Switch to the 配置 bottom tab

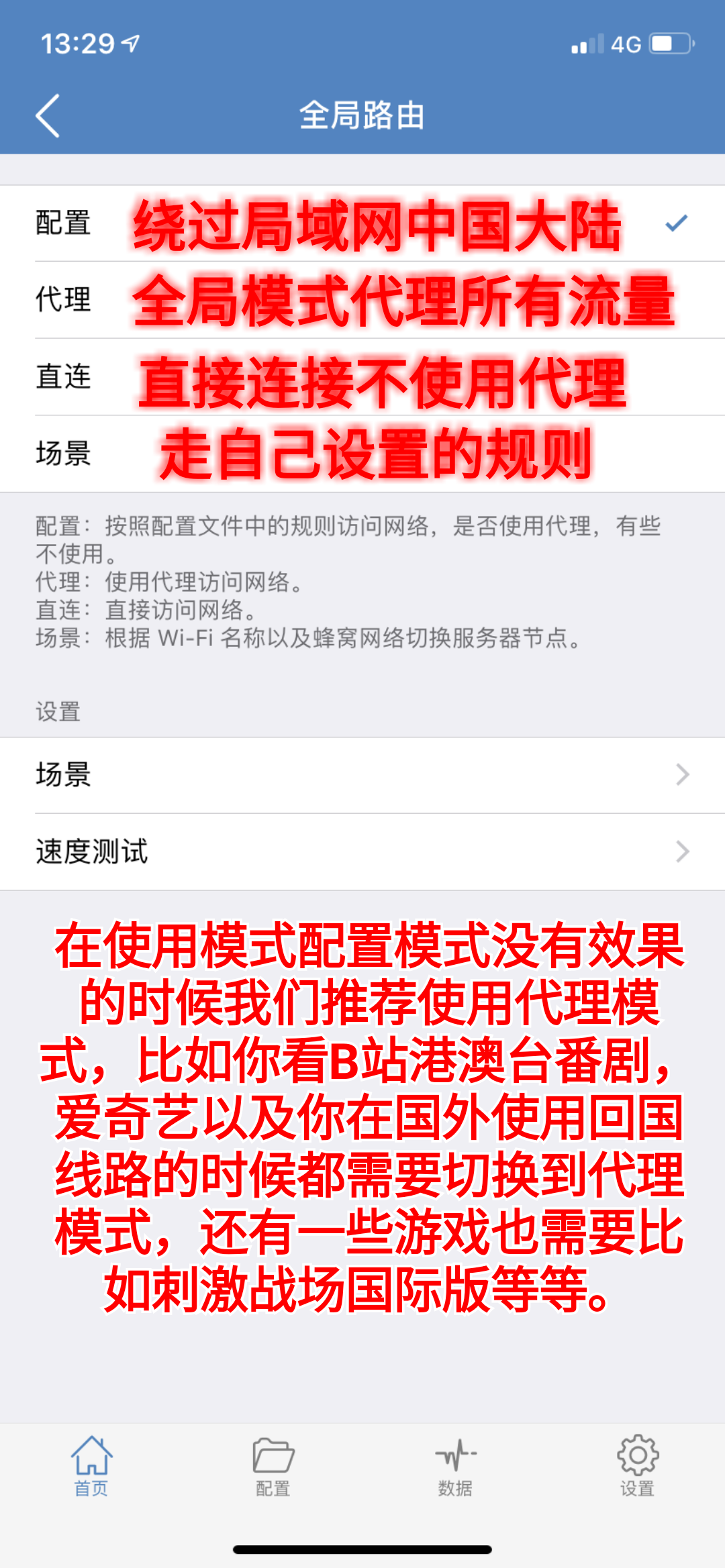pyautogui.click(x=273, y=1467)
